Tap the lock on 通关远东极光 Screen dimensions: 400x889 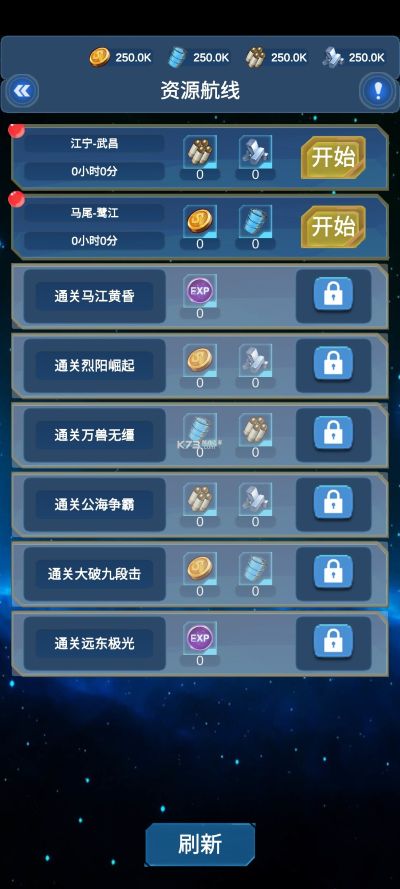333,644
